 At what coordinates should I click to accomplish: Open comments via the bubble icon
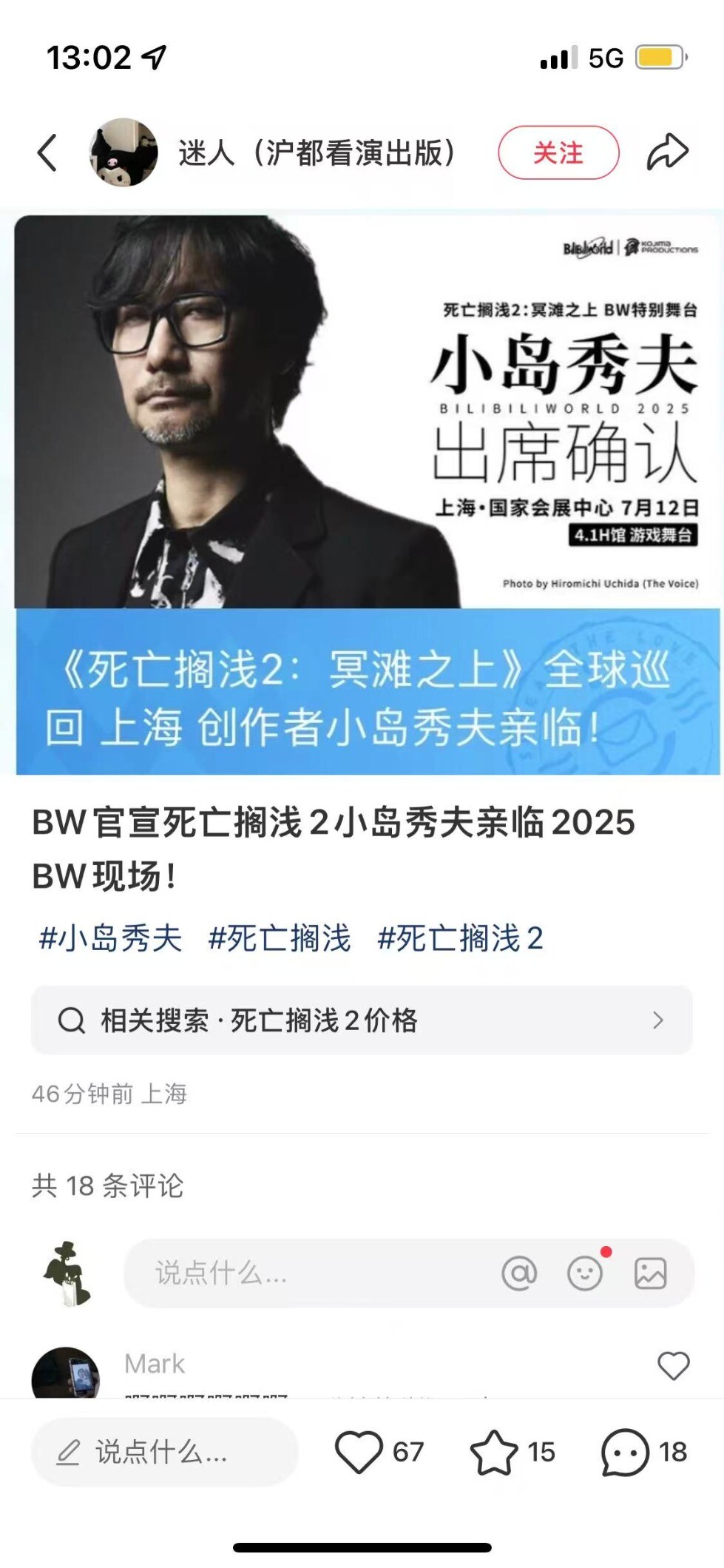625,1452
